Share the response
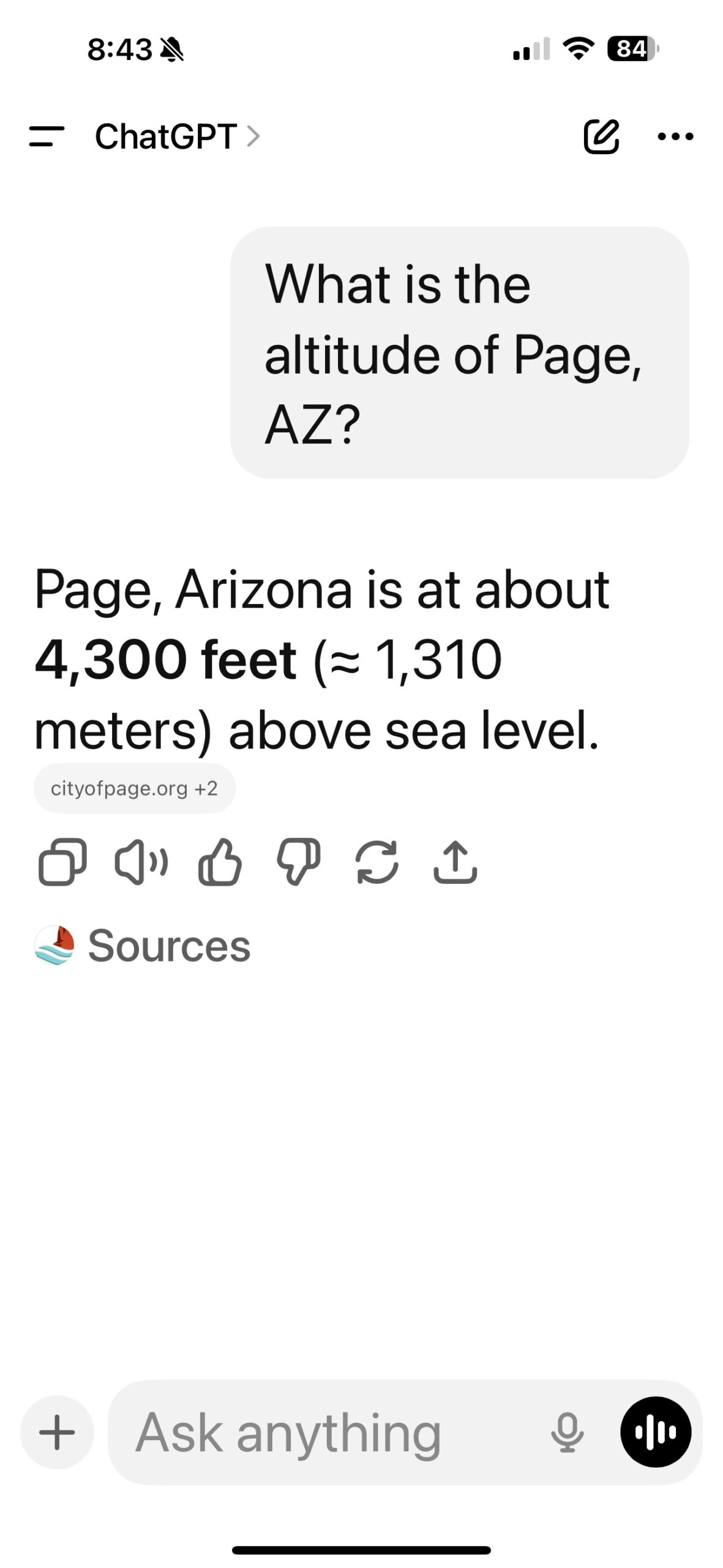The image size is (723, 1568). click(x=455, y=862)
